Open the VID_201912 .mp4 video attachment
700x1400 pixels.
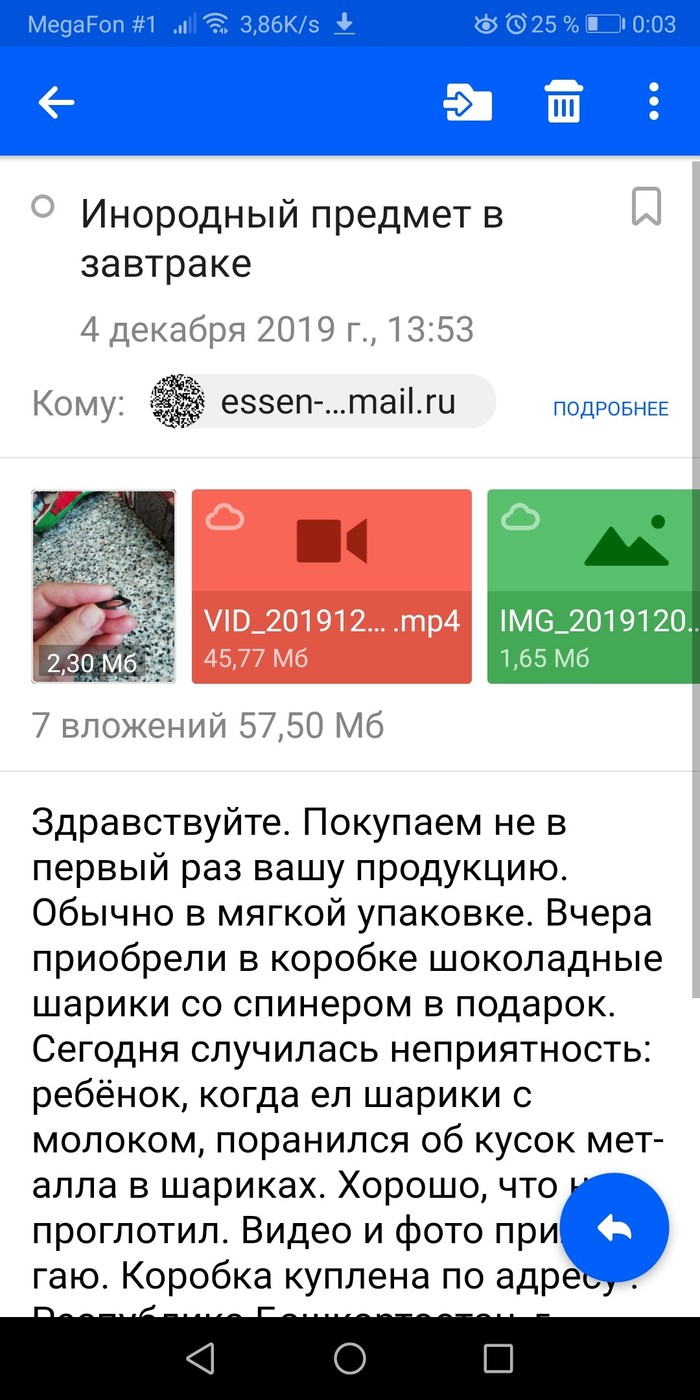331,586
